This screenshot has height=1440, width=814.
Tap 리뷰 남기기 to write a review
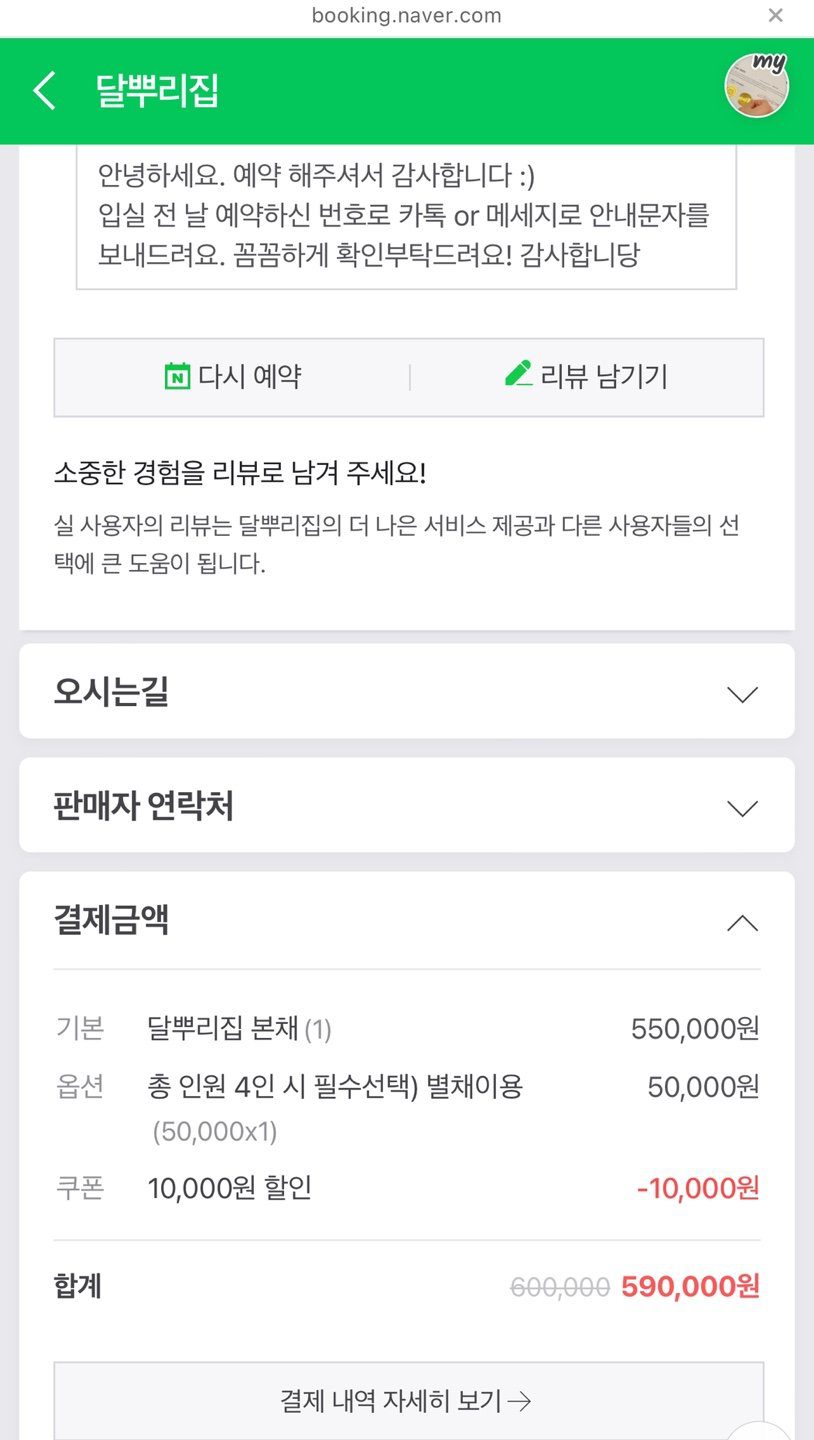coord(587,377)
